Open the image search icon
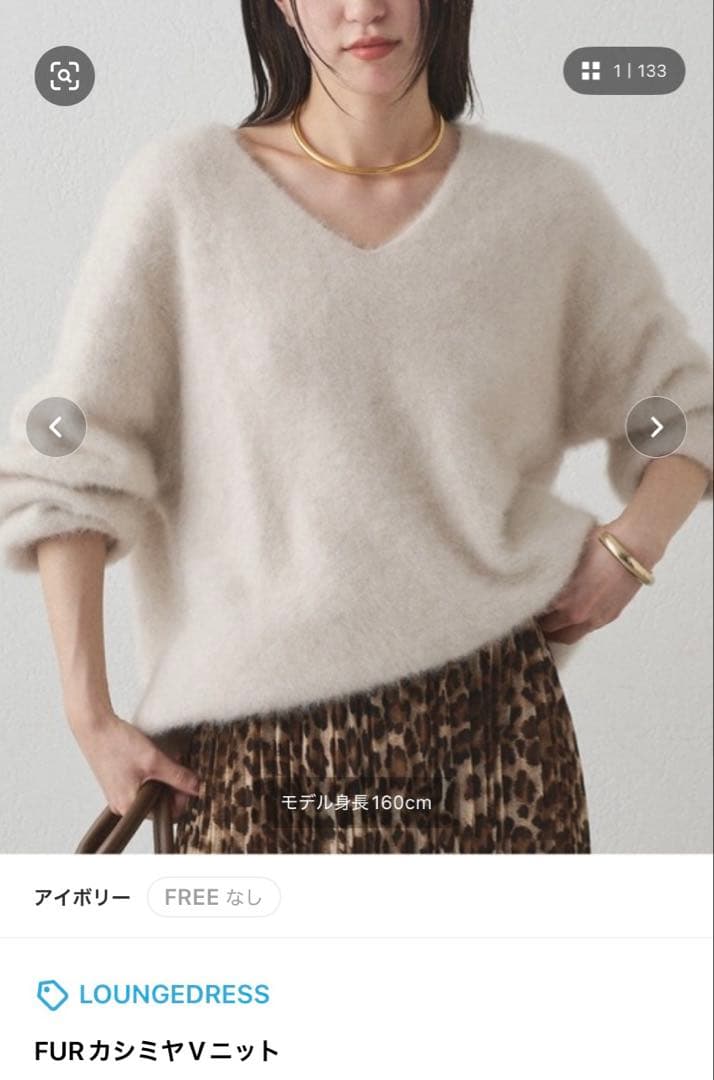 coord(65,76)
